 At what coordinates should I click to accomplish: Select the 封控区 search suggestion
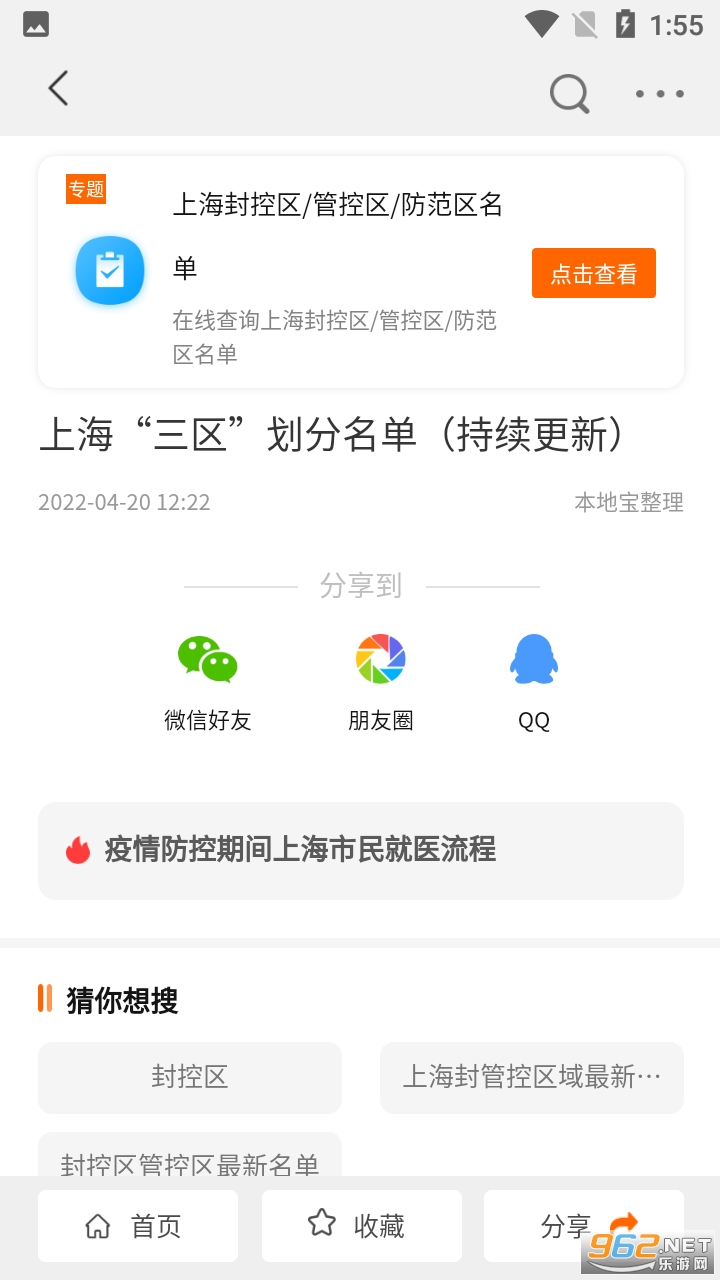pyautogui.click(x=190, y=1077)
